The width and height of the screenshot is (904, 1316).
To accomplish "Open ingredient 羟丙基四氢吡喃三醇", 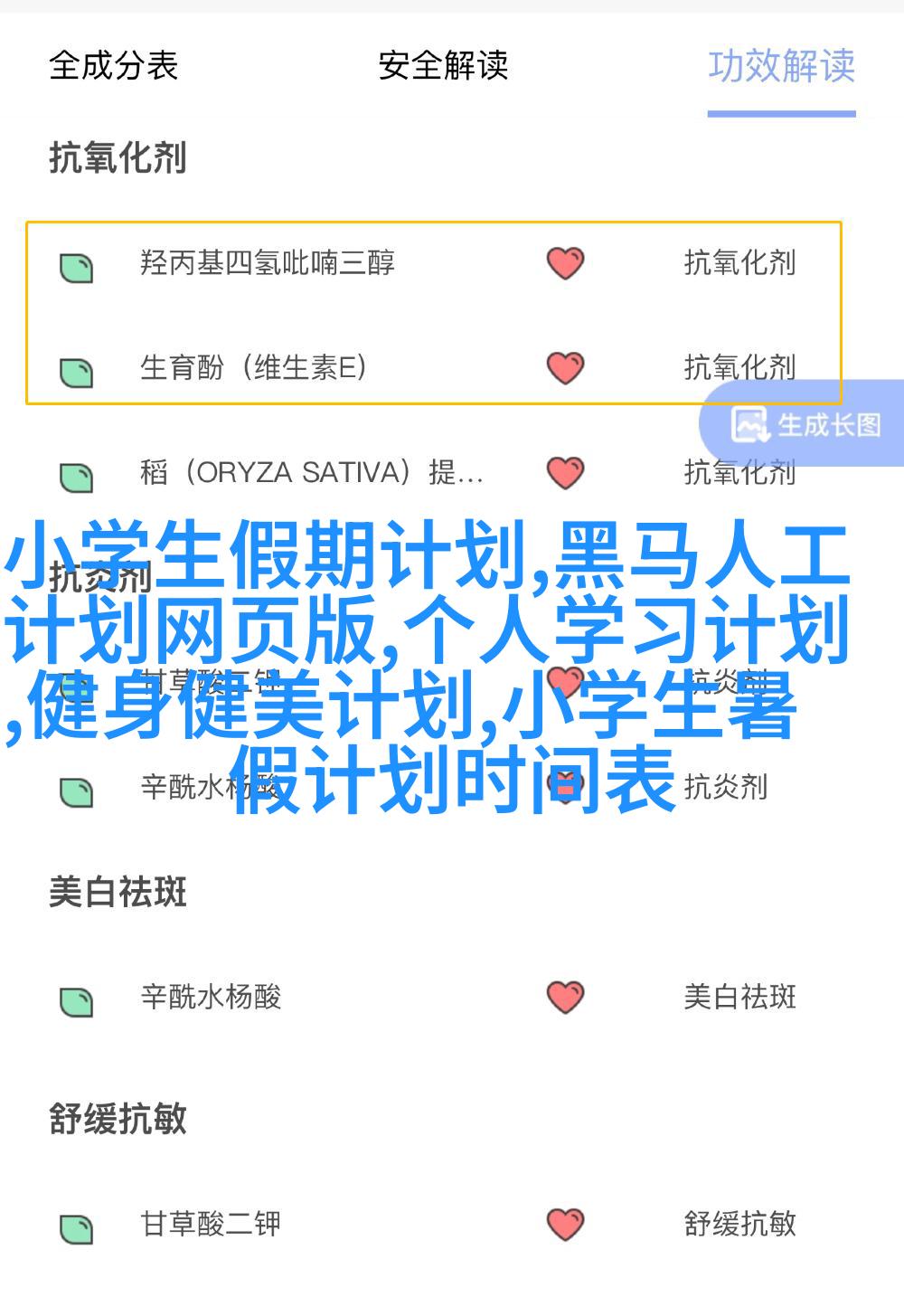I will point(268,263).
